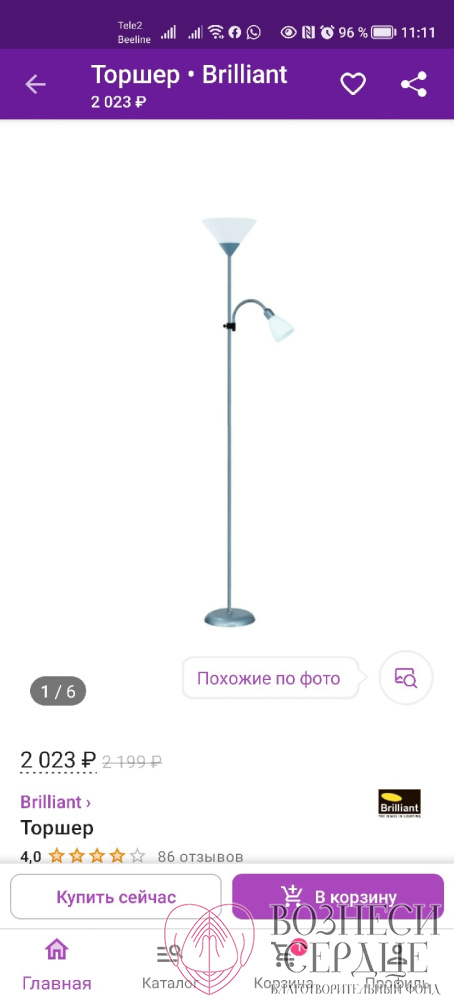The image size is (454, 1000).
Task: Open the Профиль tab
Action: [x=397, y=964]
